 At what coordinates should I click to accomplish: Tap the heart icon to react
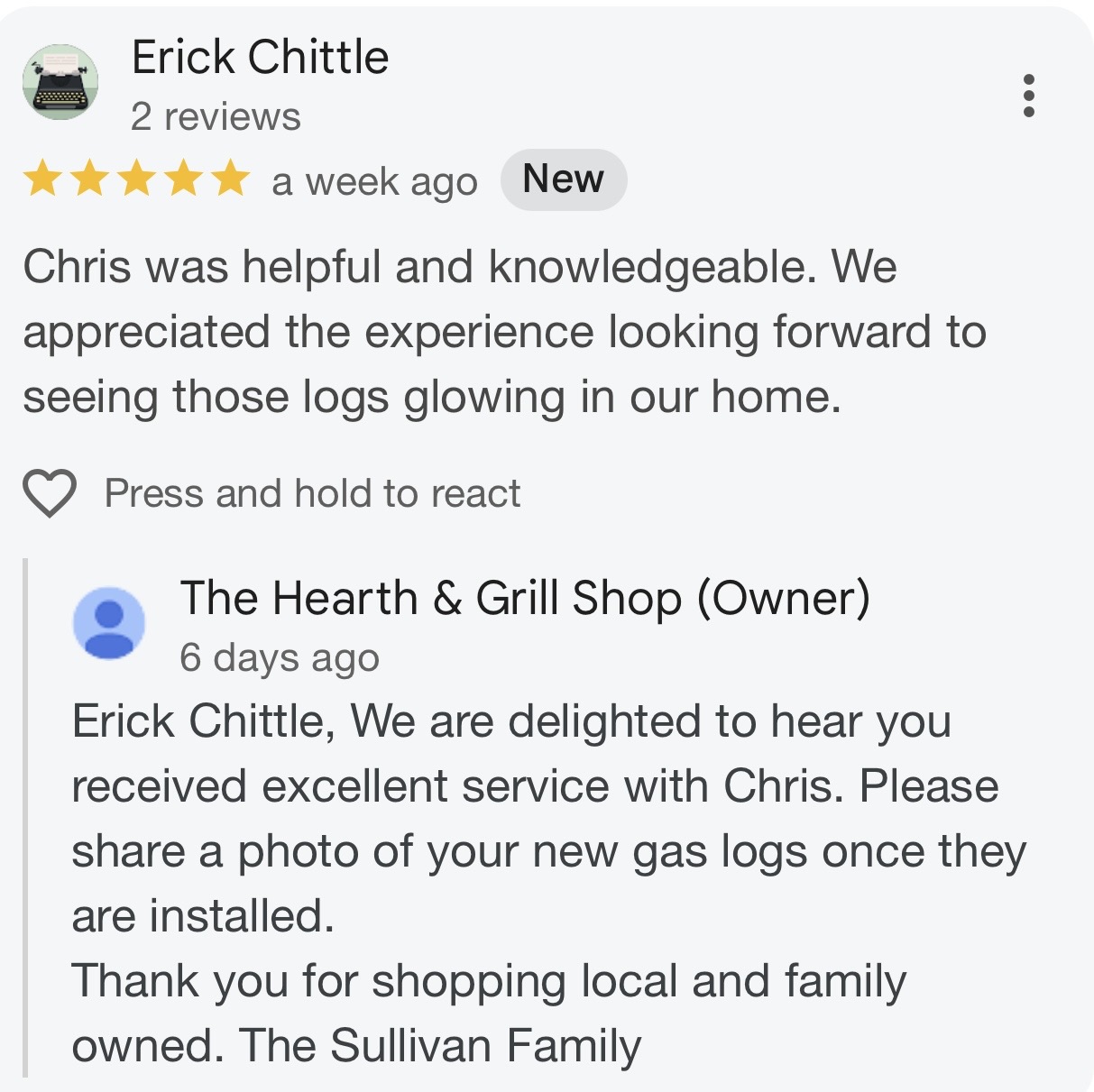[50, 493]
